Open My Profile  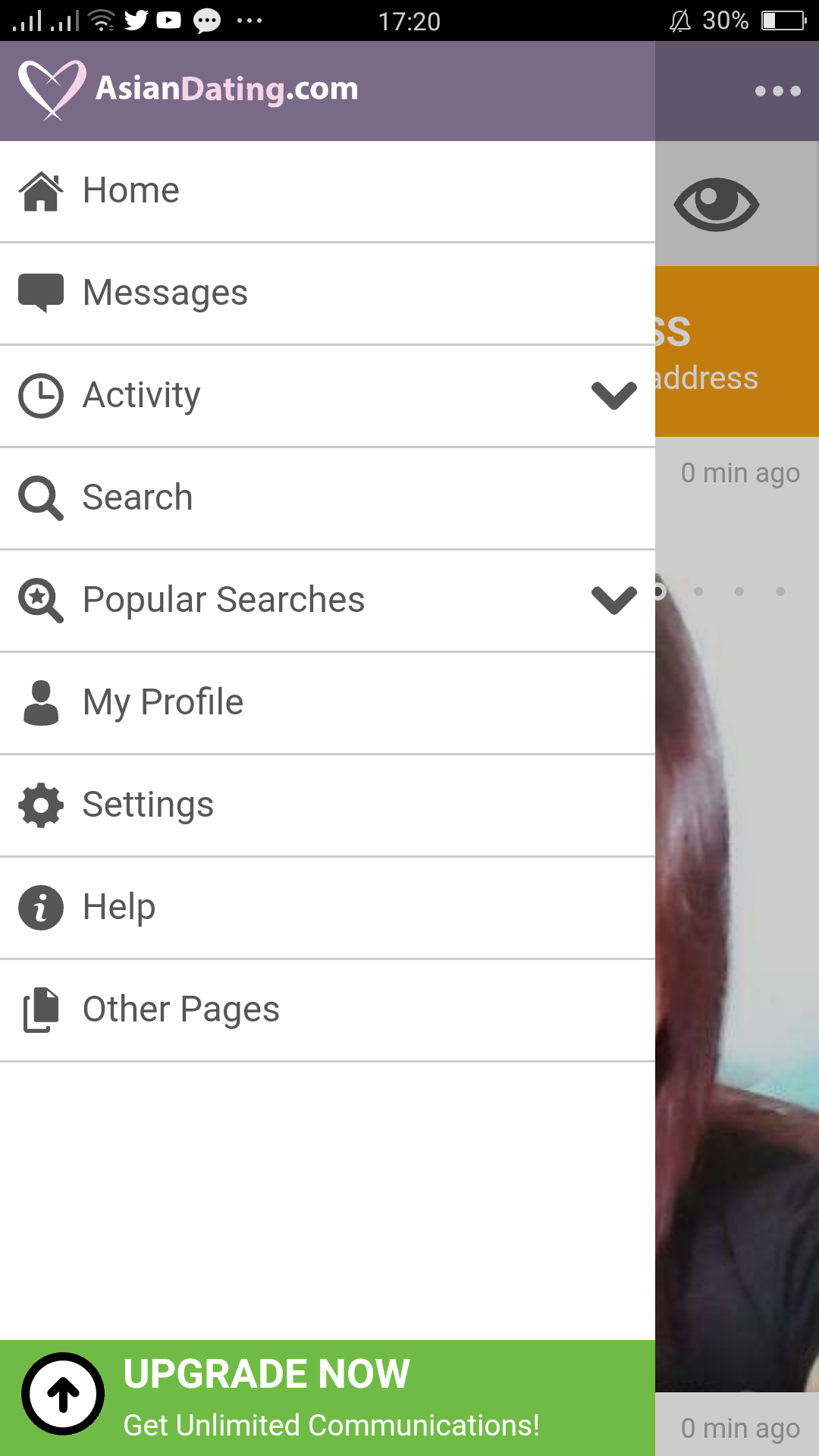tap(163, 702)
